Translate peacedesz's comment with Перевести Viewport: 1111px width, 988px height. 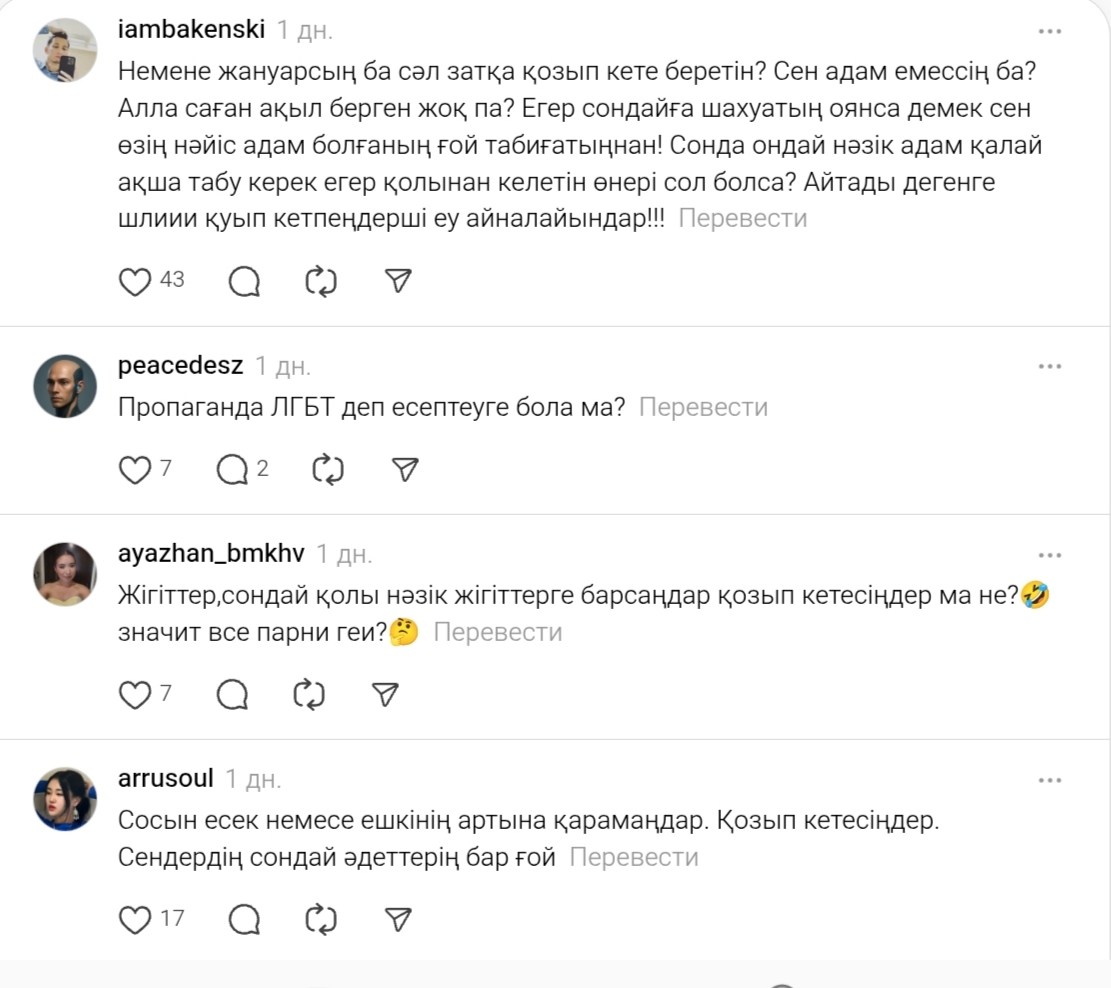(703, 407)
